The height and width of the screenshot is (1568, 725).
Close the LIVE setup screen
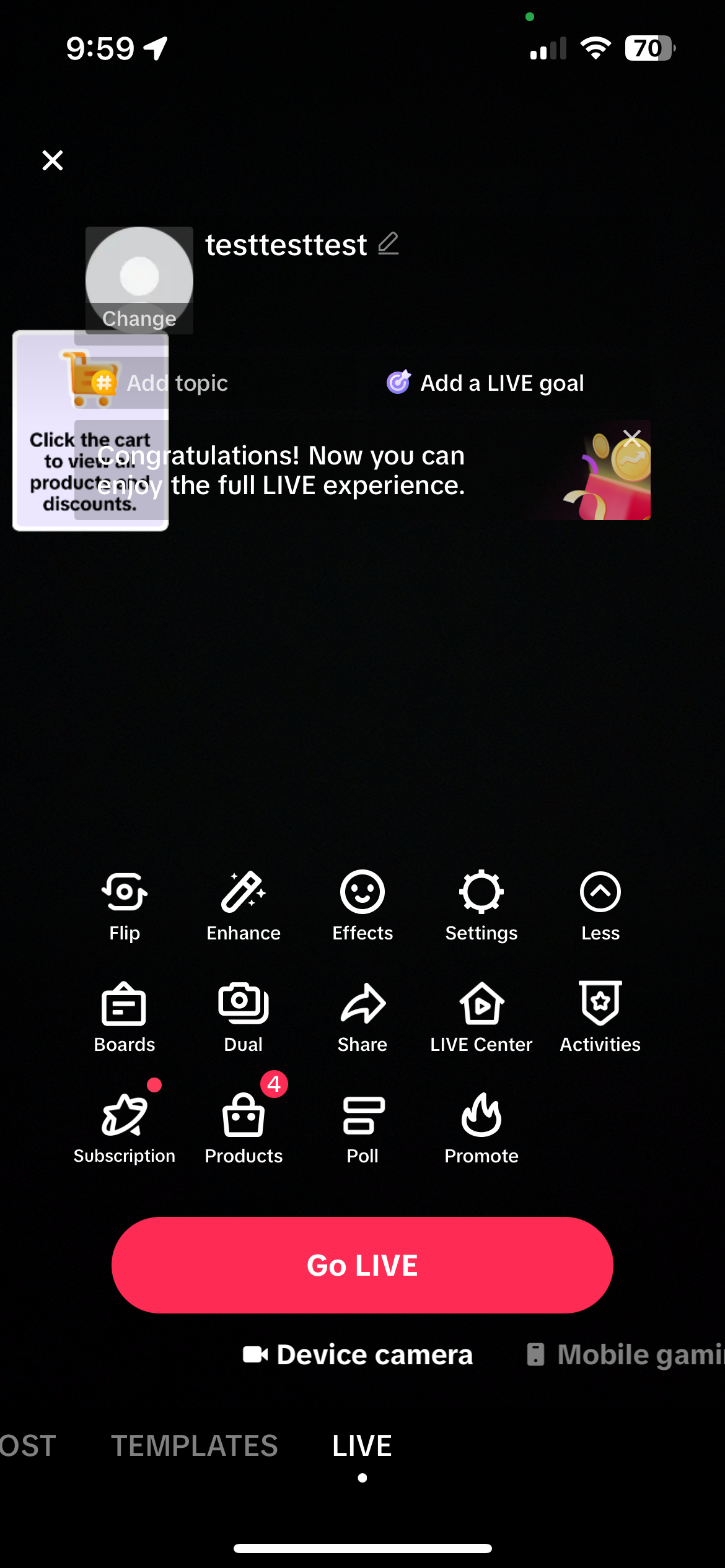pyautogui.click(x=53, y=160)
